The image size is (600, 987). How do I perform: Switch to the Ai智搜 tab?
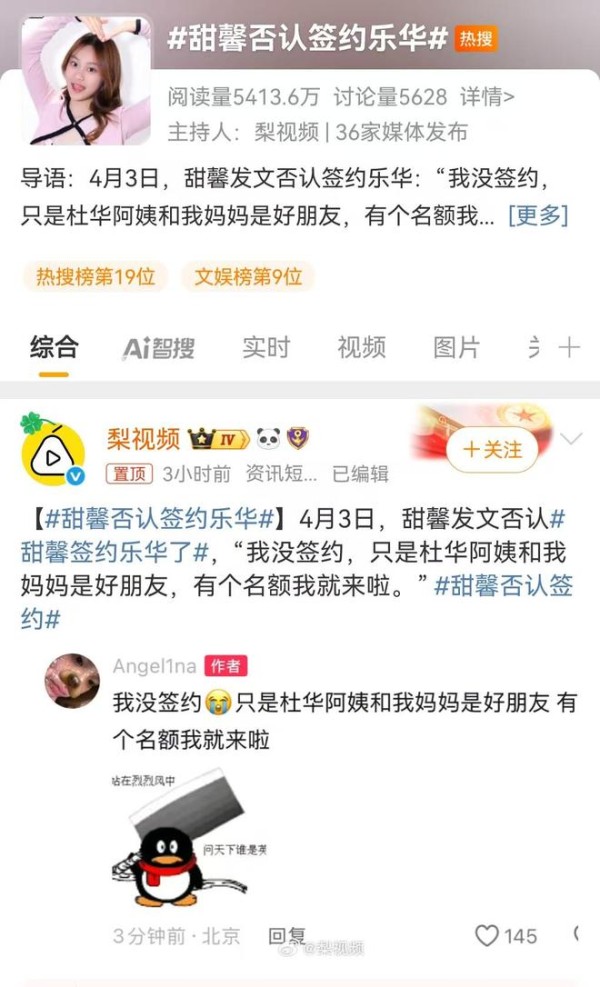(x=159, y=348)
